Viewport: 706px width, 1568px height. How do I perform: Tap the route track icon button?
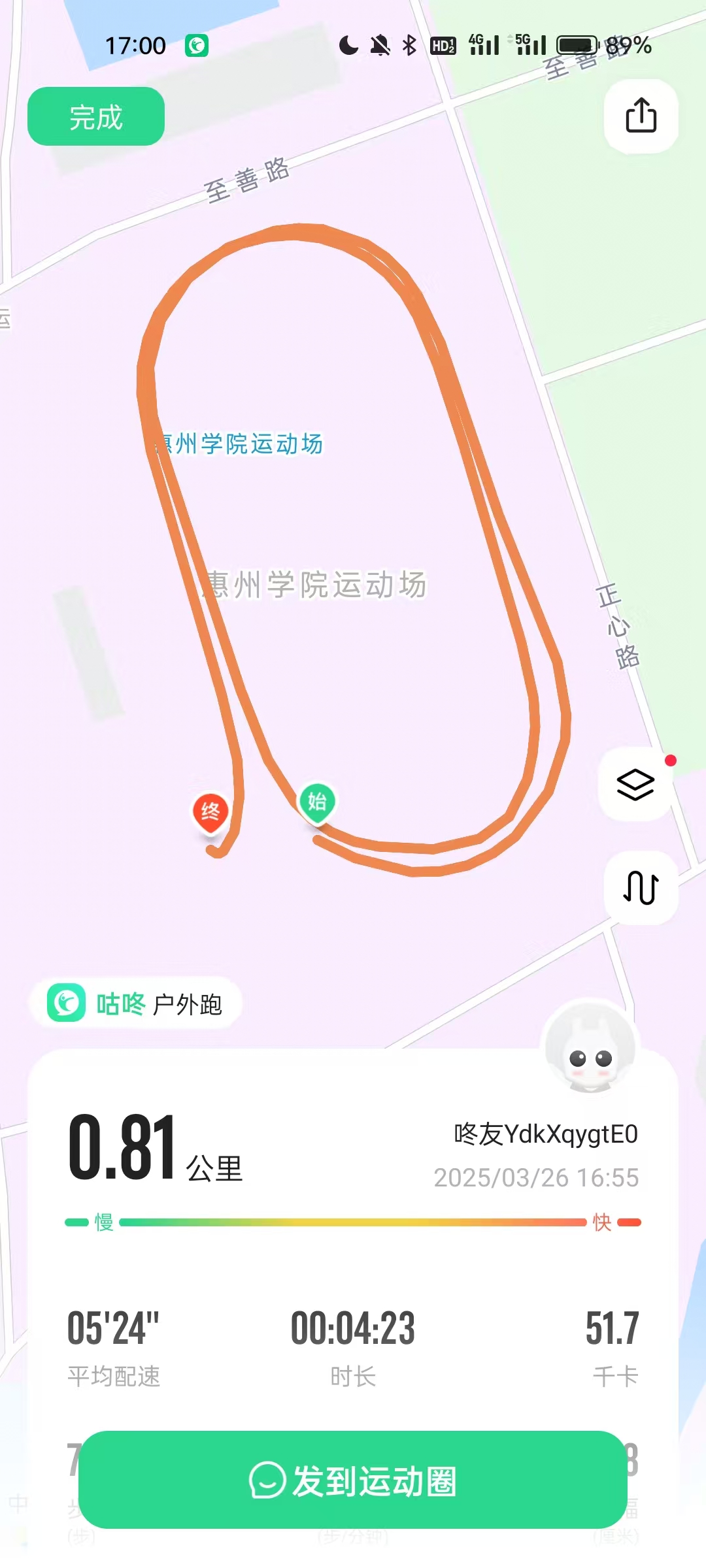[641, 887]
